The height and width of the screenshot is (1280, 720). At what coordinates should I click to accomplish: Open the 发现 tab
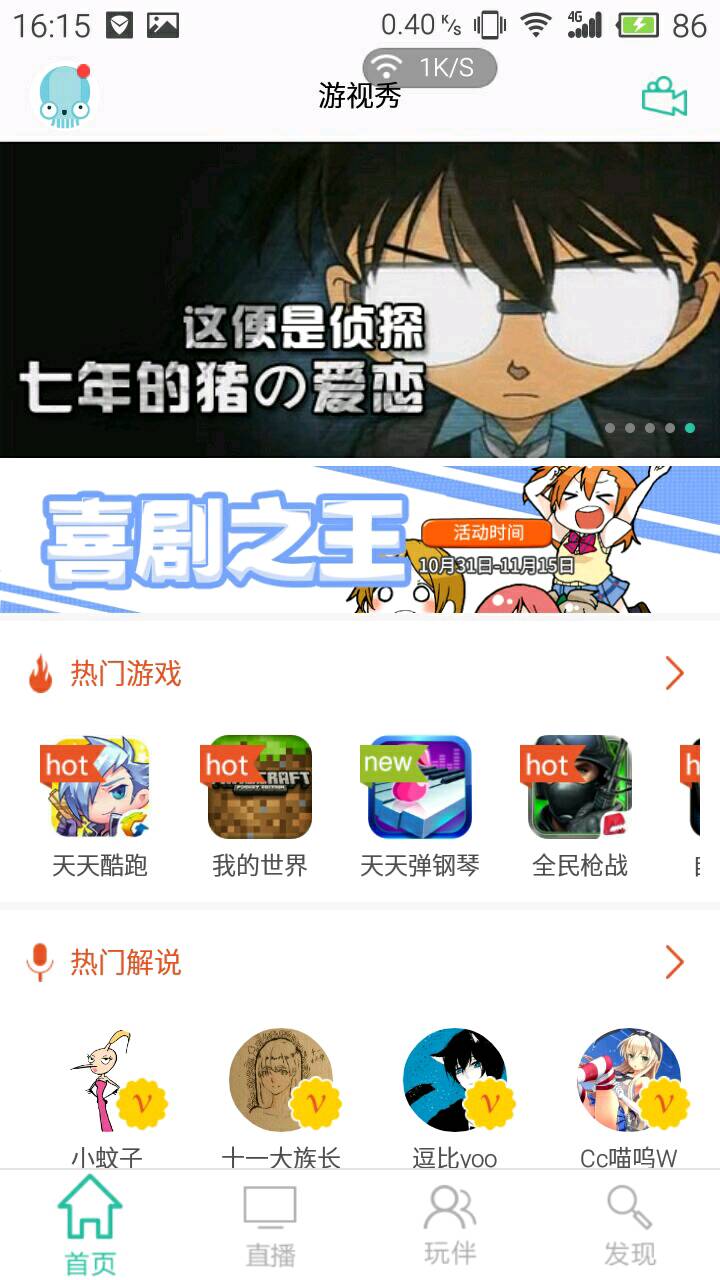point(630,1225)
